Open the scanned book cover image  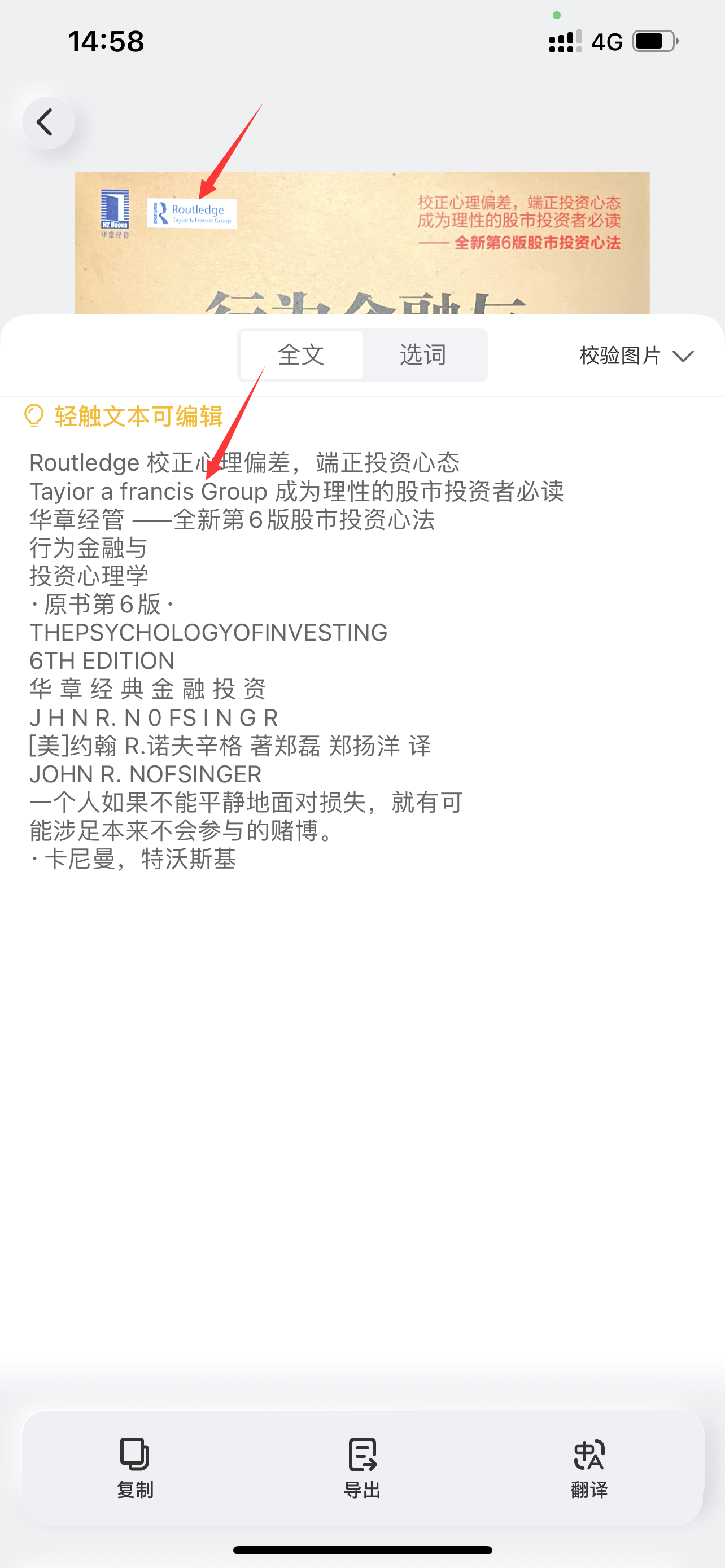click(362, 243)
